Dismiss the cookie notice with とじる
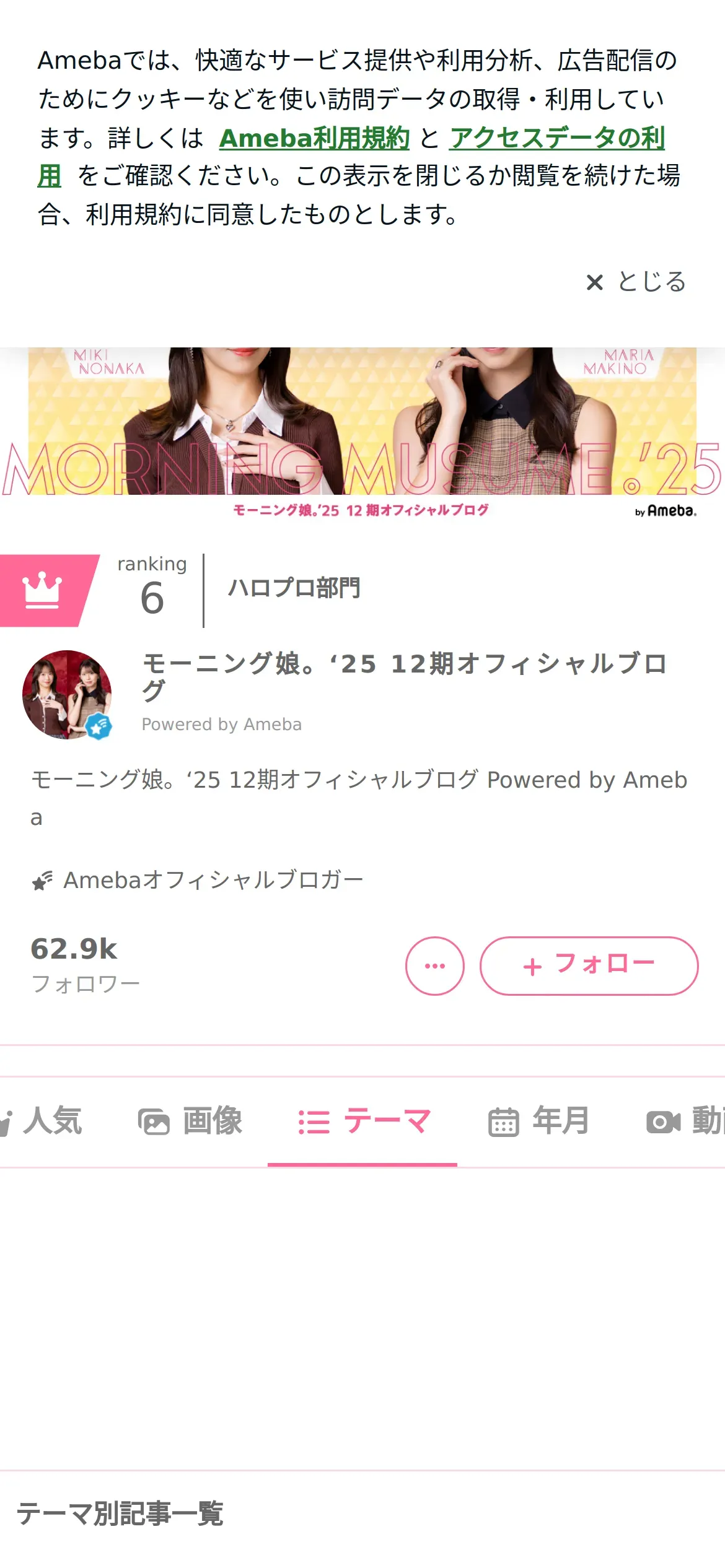Screen dimensions: 725x1568 click(636, 282)
